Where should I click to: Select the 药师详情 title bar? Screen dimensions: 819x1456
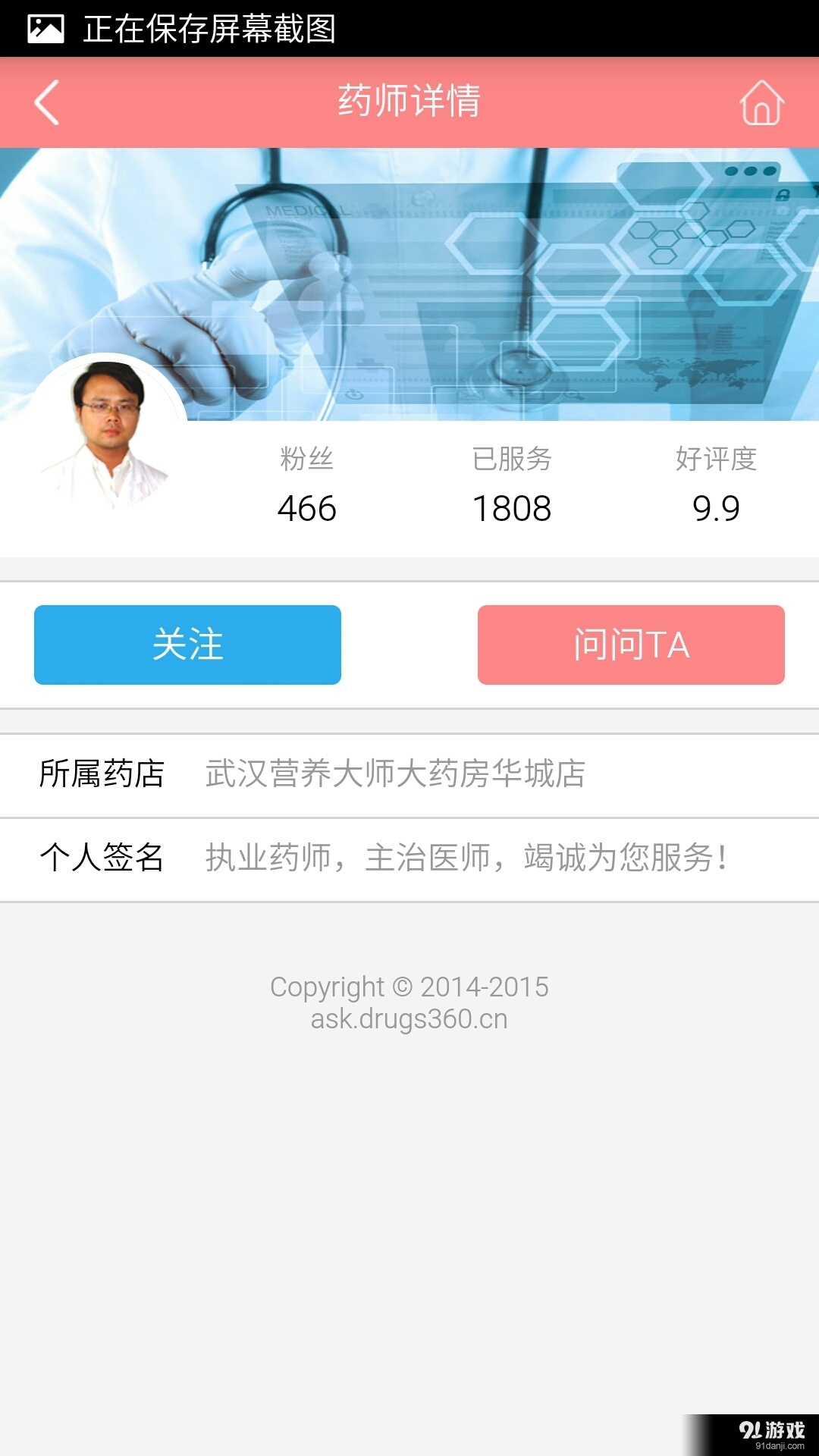[409, 102]
